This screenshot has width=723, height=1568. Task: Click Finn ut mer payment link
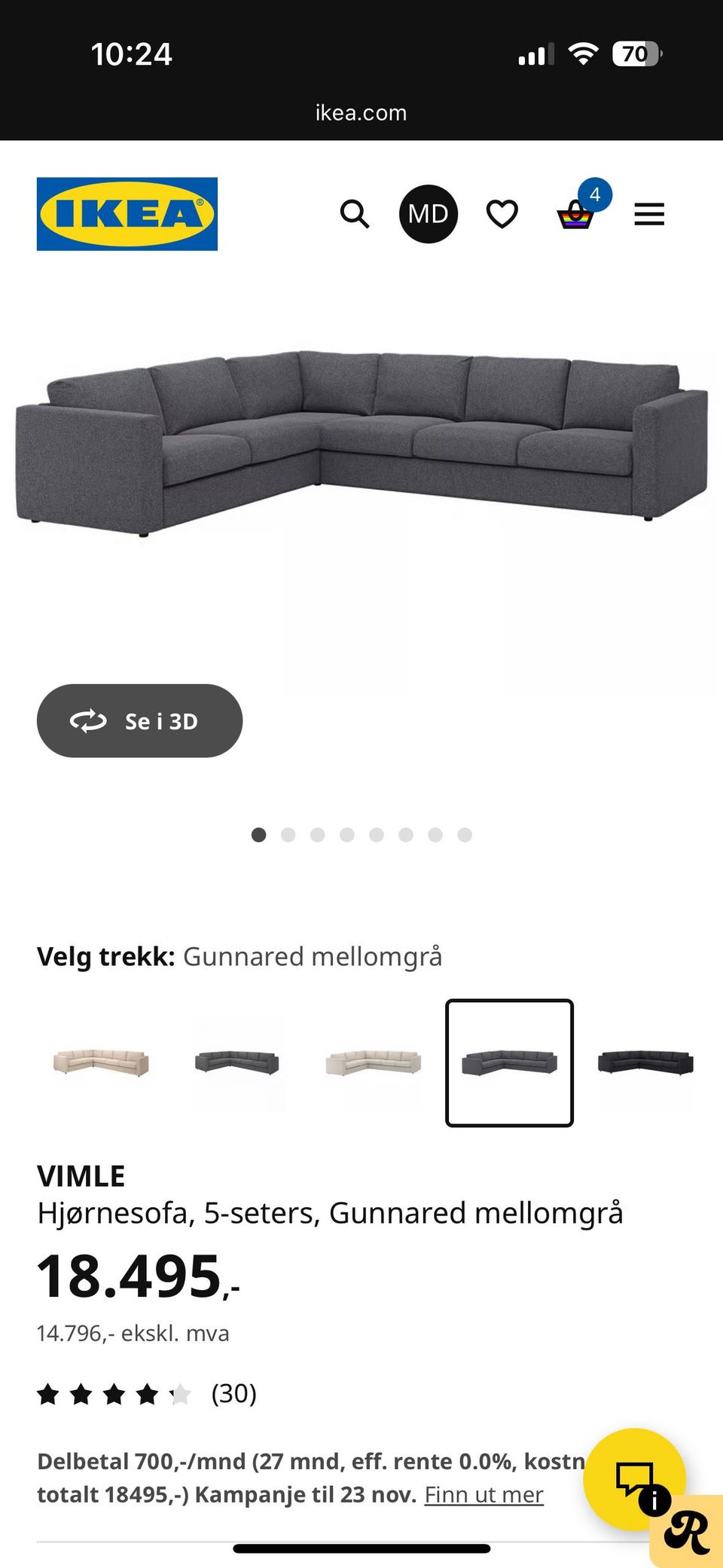[484, 1494]
